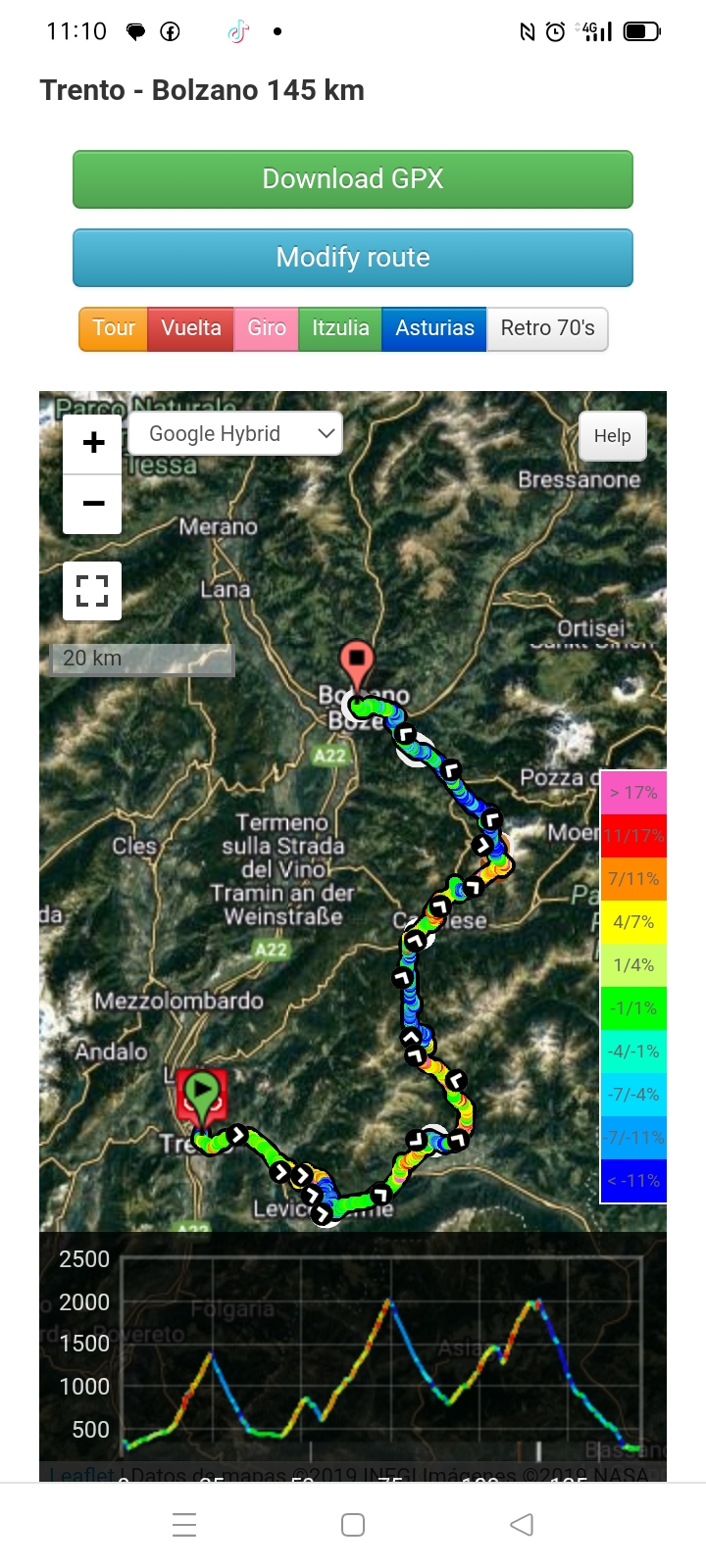Select the Tour jersey style

[x=113, y=329]
